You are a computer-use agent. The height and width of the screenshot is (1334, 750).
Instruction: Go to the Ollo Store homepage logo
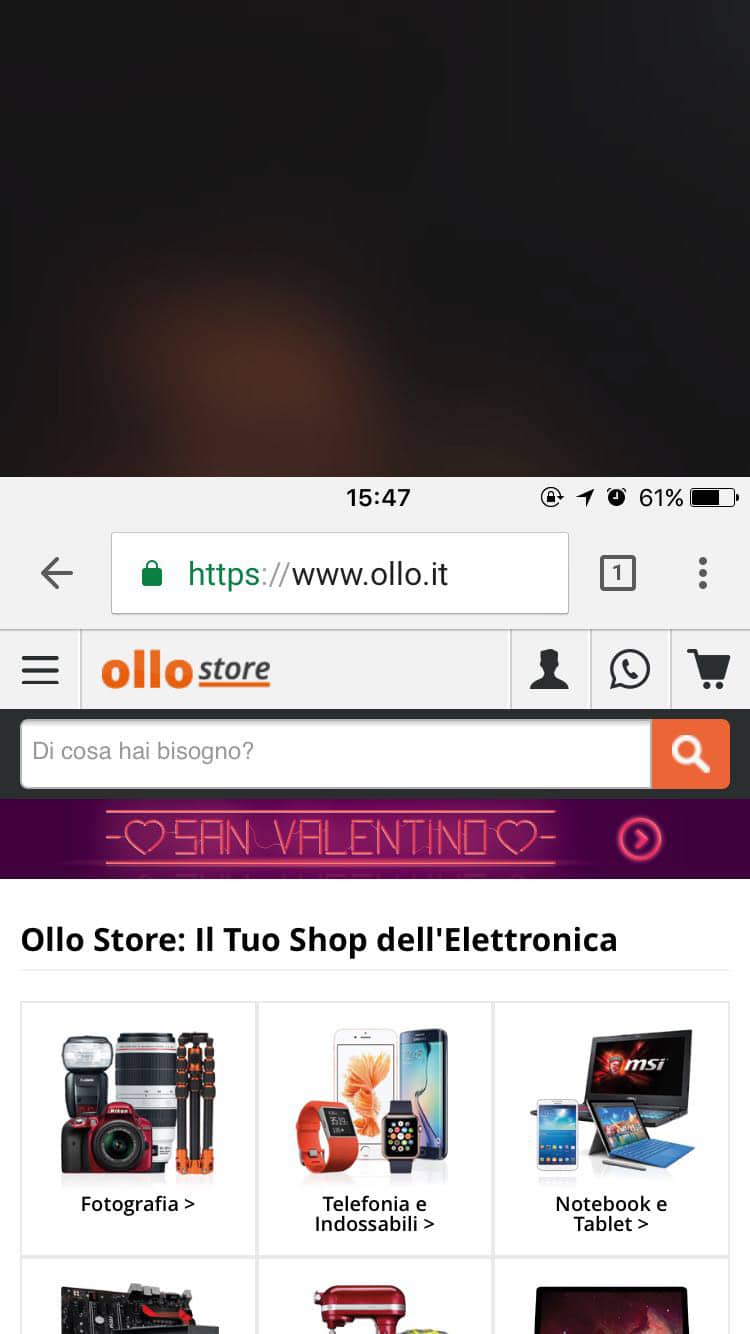tap(186, 670)
